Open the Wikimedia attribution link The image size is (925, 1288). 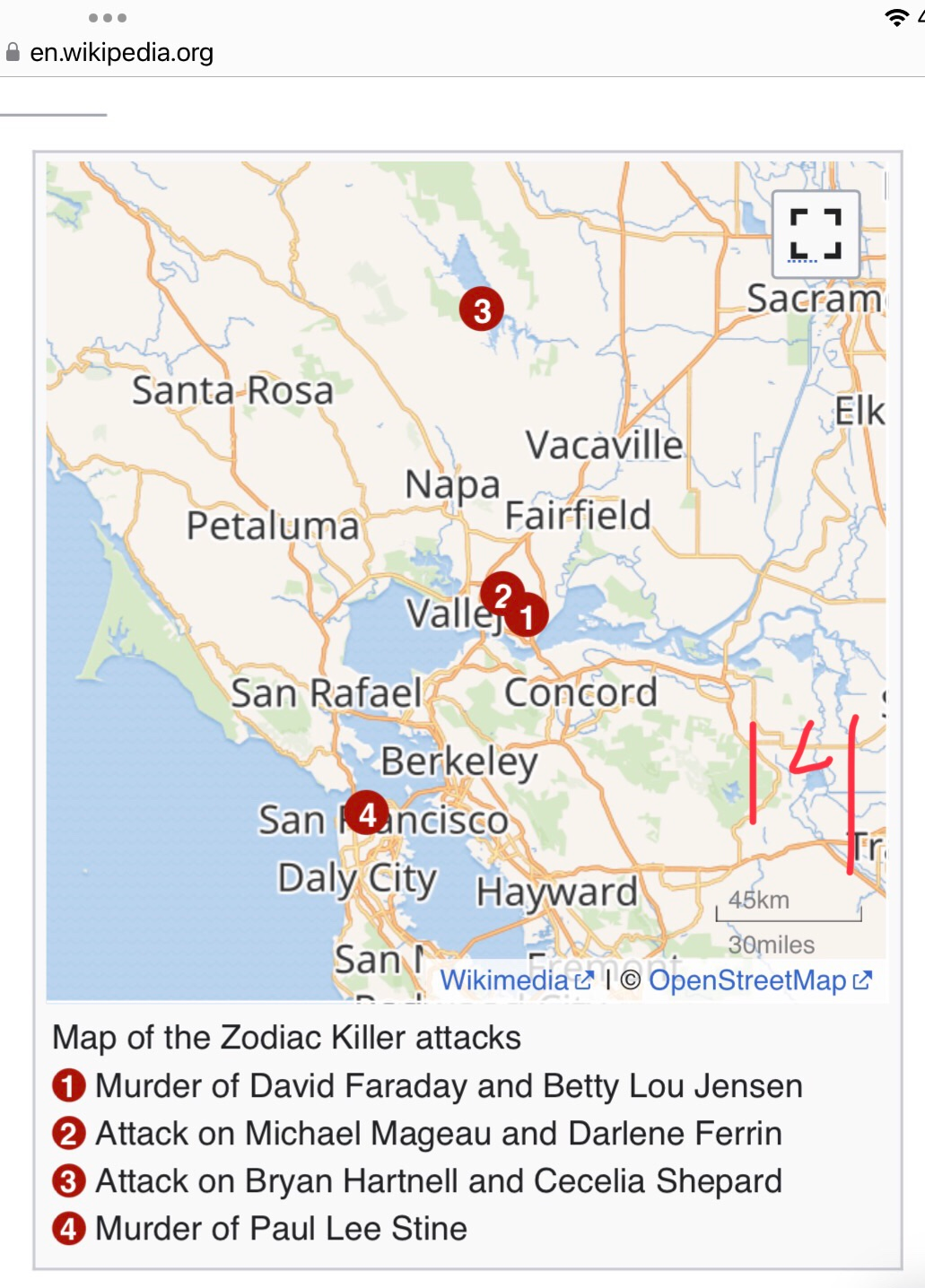(x=516, y=980)
